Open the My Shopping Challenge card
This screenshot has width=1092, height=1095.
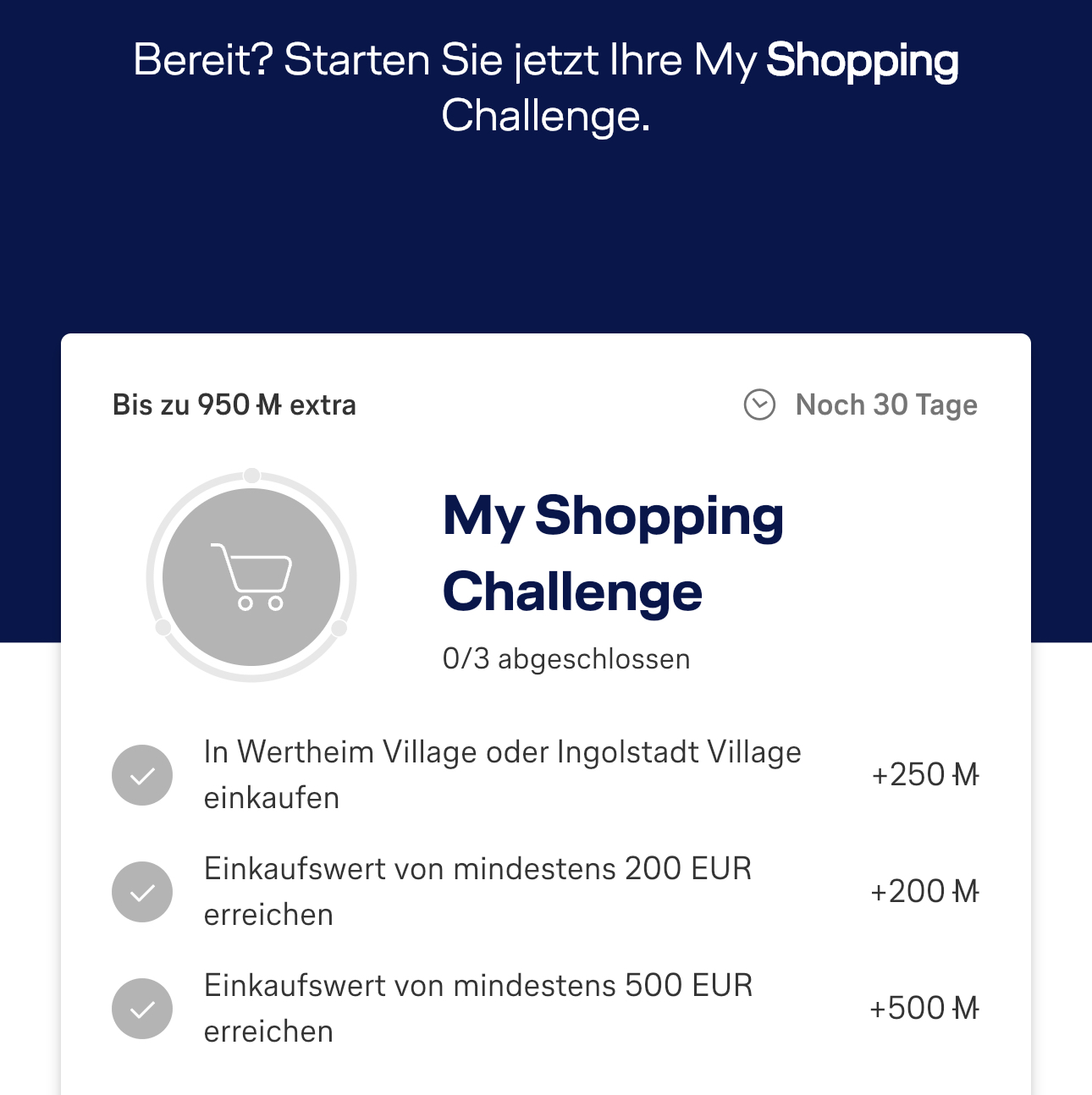point(613,553)
